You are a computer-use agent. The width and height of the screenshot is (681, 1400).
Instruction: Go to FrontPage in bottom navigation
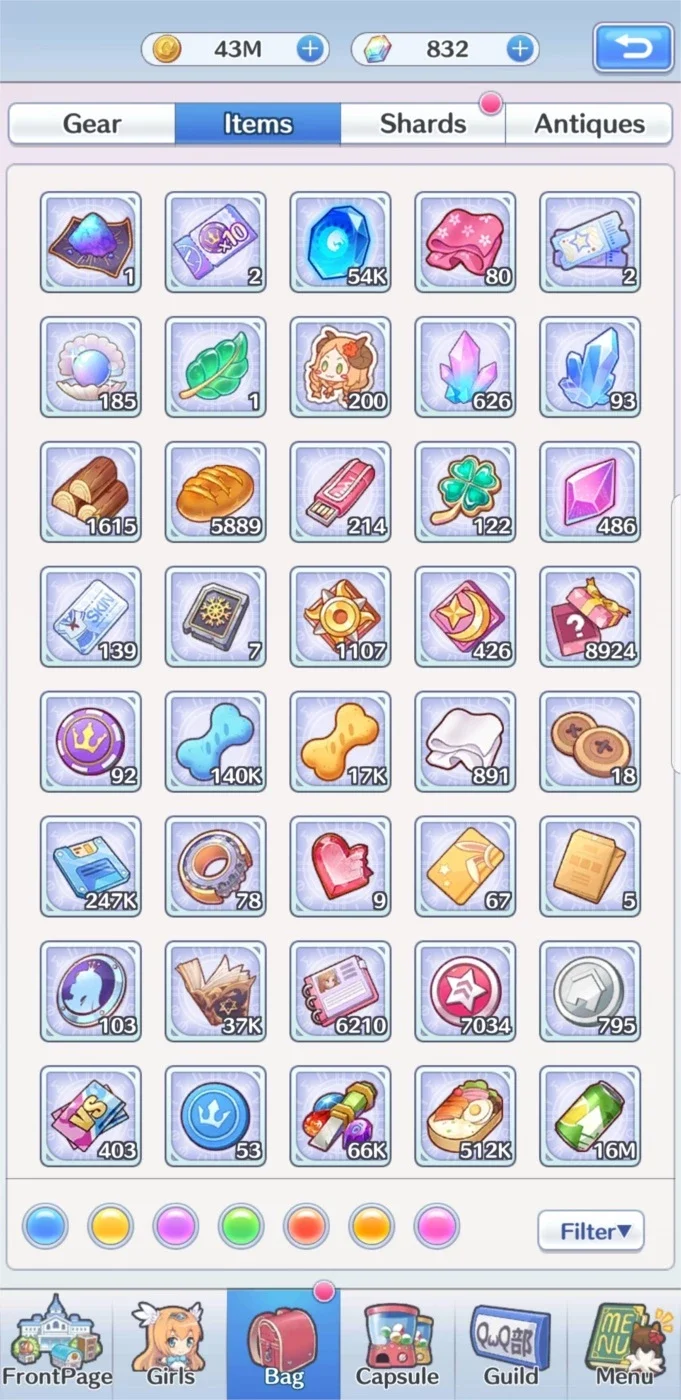[57, 1344]
